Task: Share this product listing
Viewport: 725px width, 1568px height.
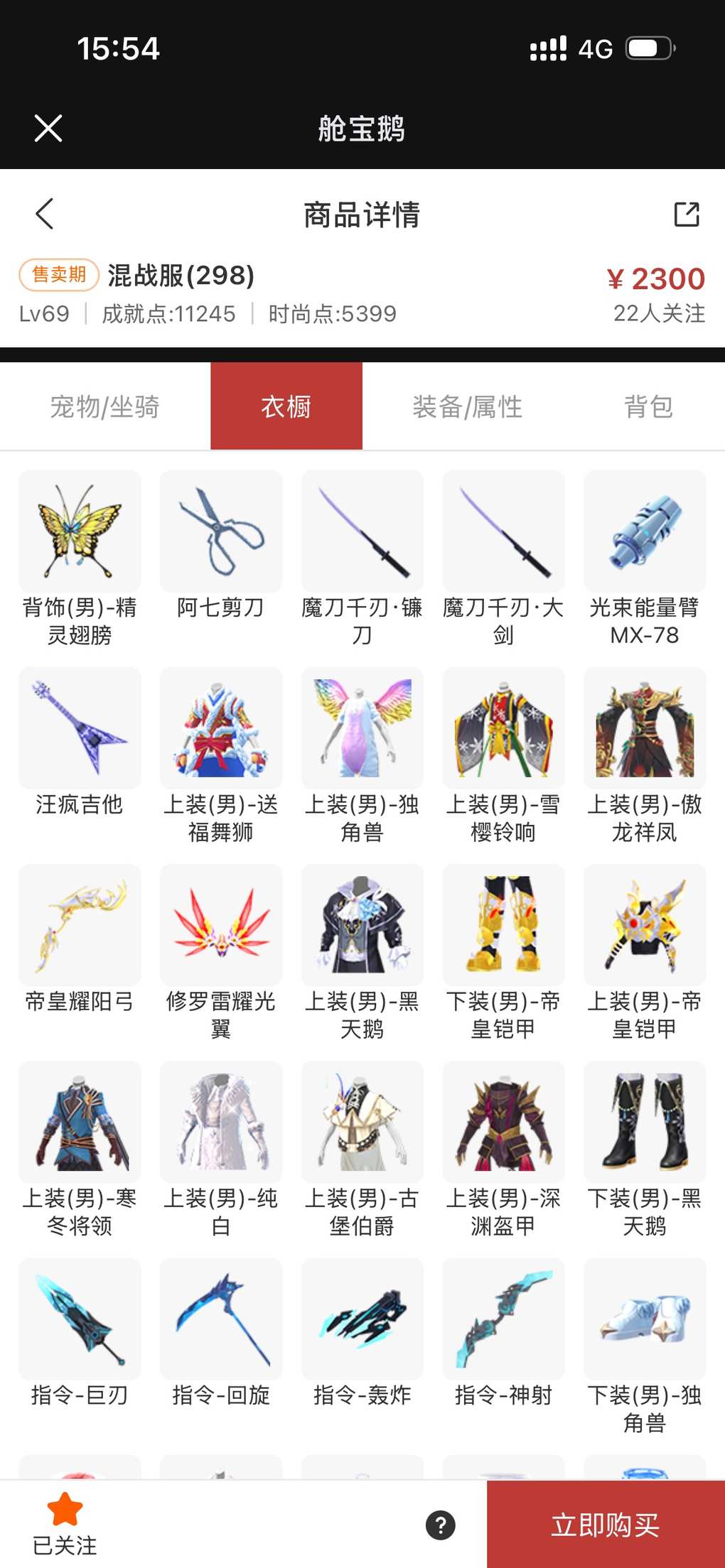Action: pos(686,214)
